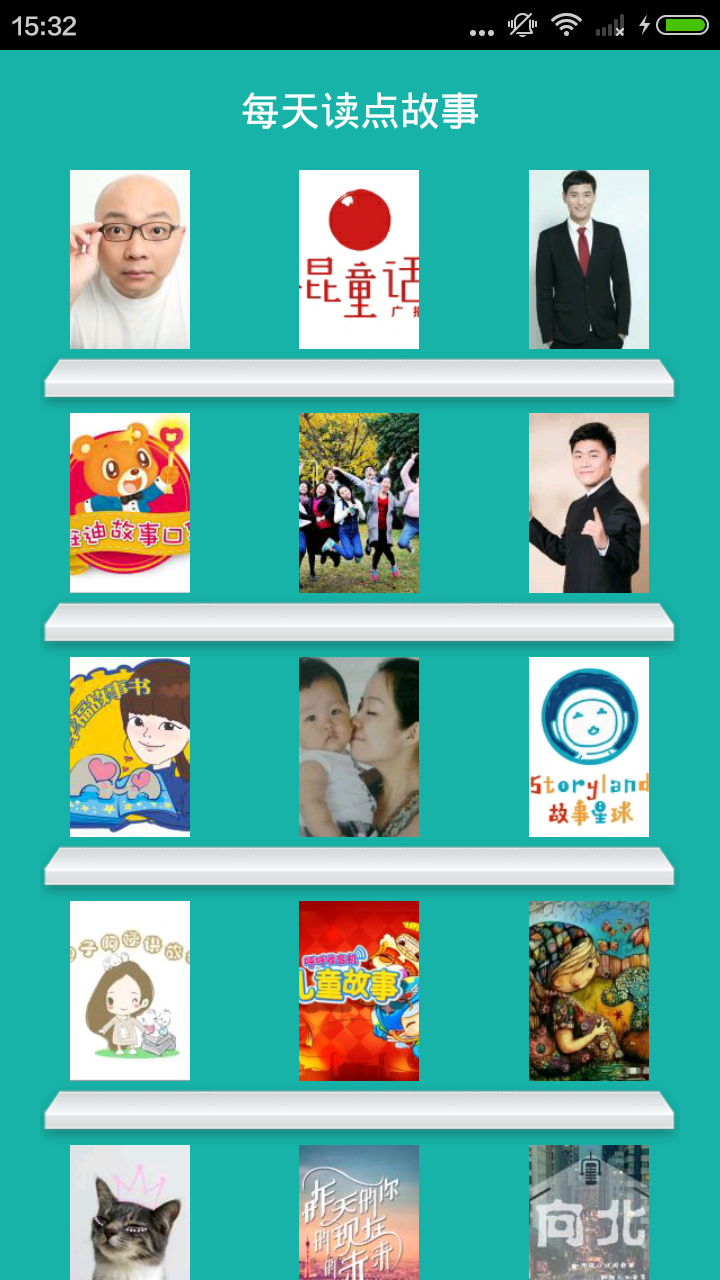The height and width of the screenshot is (1280, 720).
Task: Open the red ball 童话 book cover
Action: [358, 259]
